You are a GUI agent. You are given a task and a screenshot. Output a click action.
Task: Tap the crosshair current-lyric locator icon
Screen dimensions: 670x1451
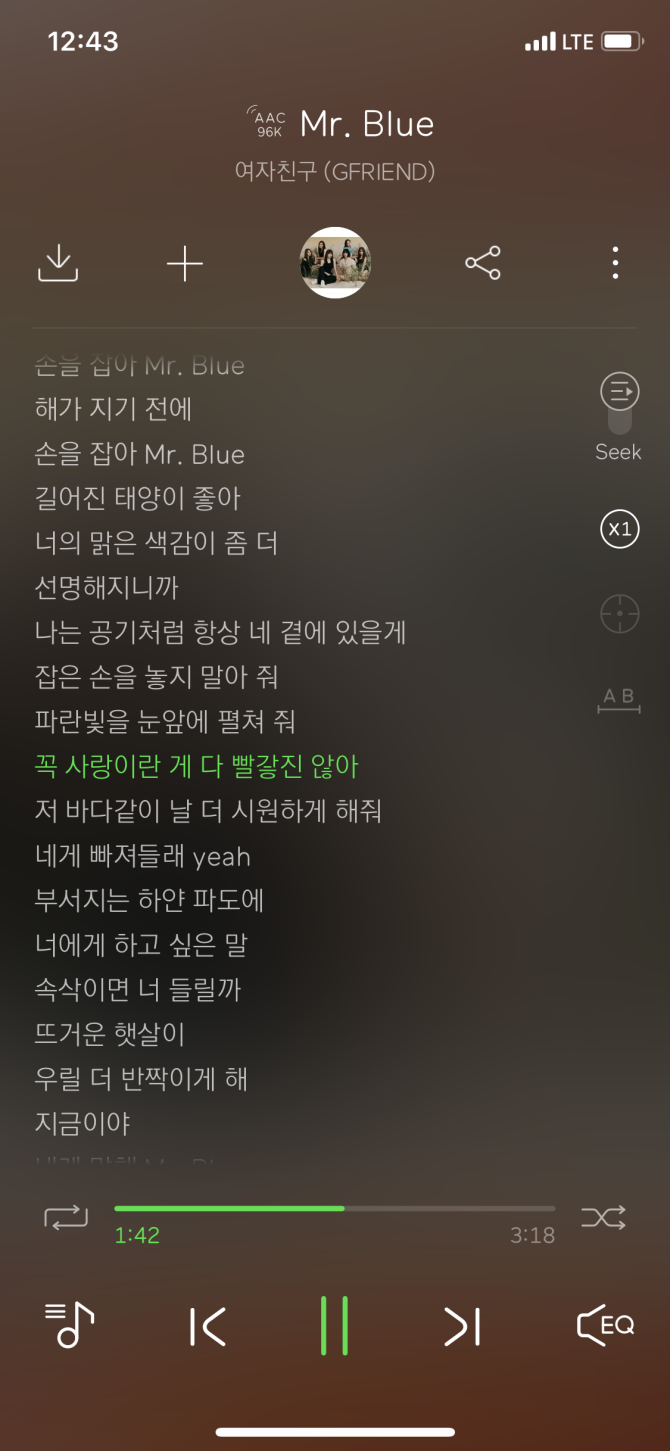click(619, 613)
